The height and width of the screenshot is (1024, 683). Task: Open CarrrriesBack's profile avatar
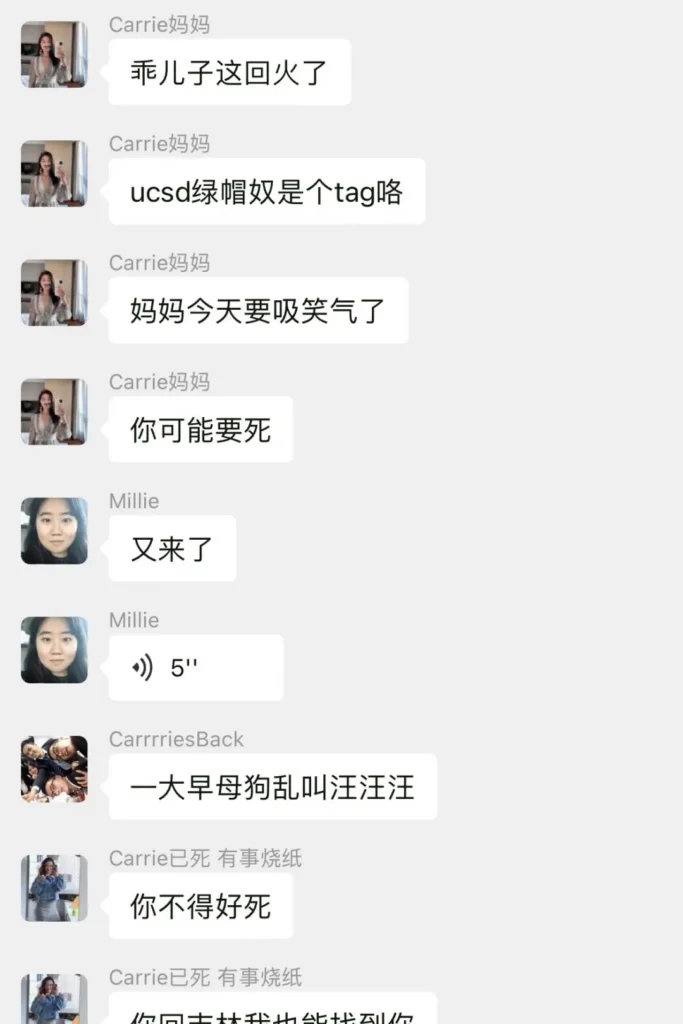(x=54, y=769)
